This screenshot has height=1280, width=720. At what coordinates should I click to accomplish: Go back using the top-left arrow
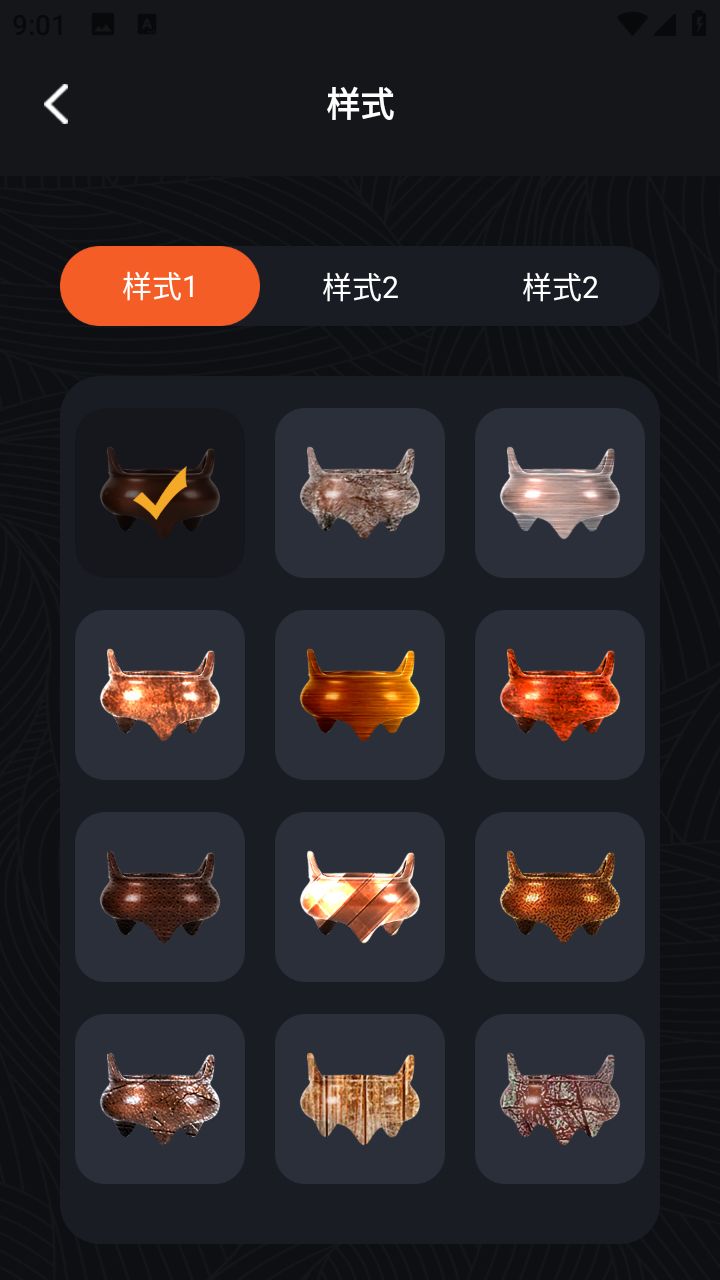tap(56, 104)
